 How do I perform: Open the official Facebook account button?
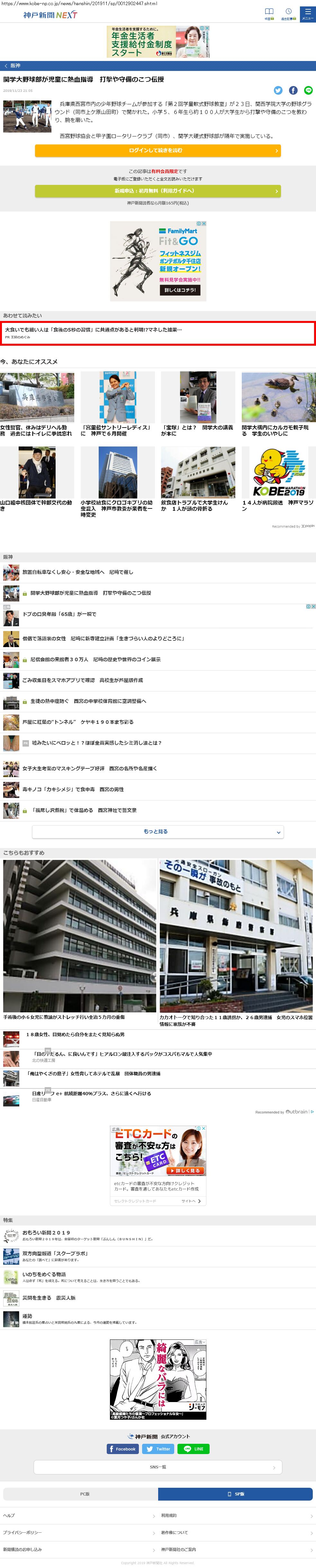point(122,1449)
